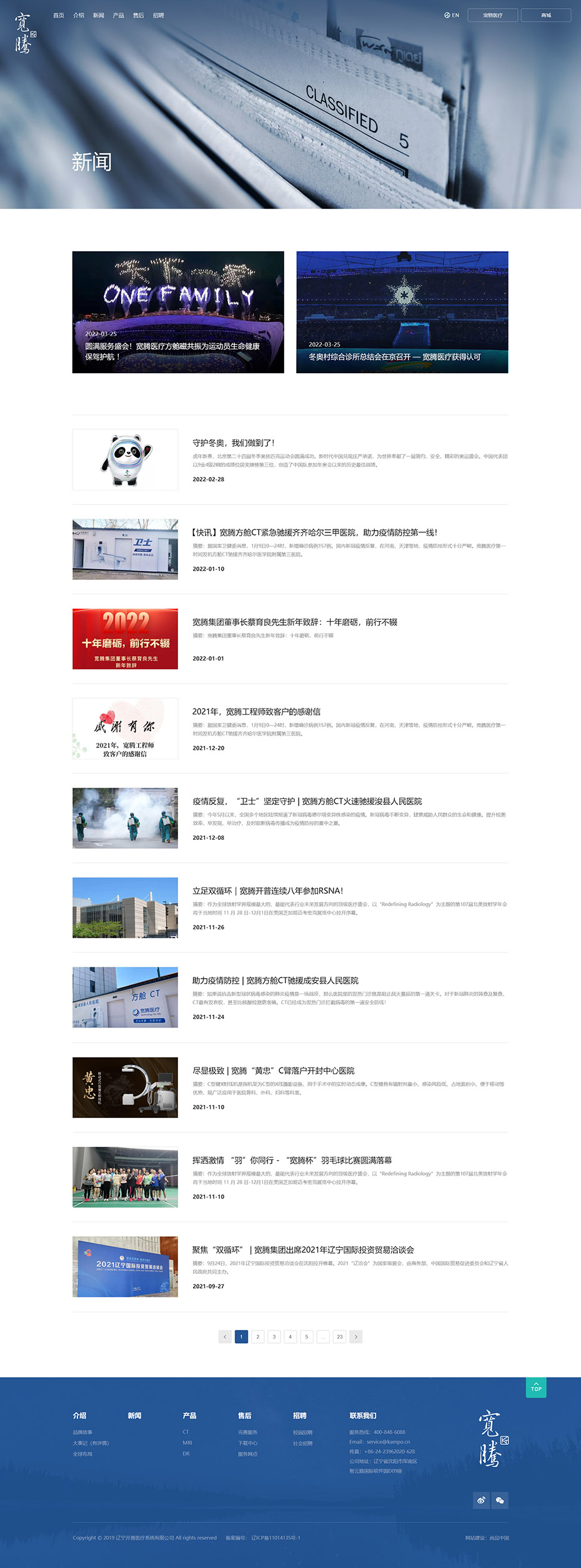Click the ellipsis in the pagination bar
This screenshot has width=581, height=1568.
[323, 1336]
